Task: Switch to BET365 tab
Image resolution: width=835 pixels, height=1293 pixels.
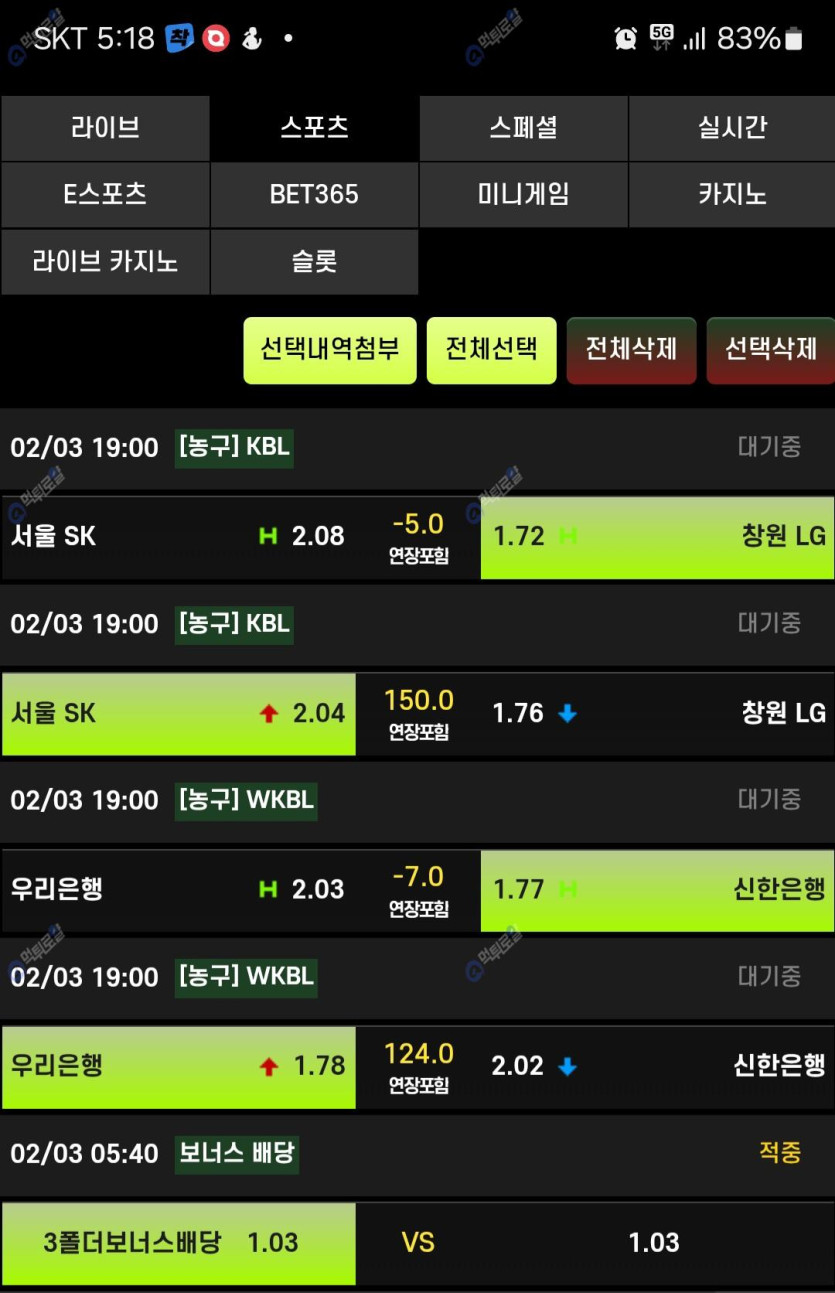Action: 314,194
